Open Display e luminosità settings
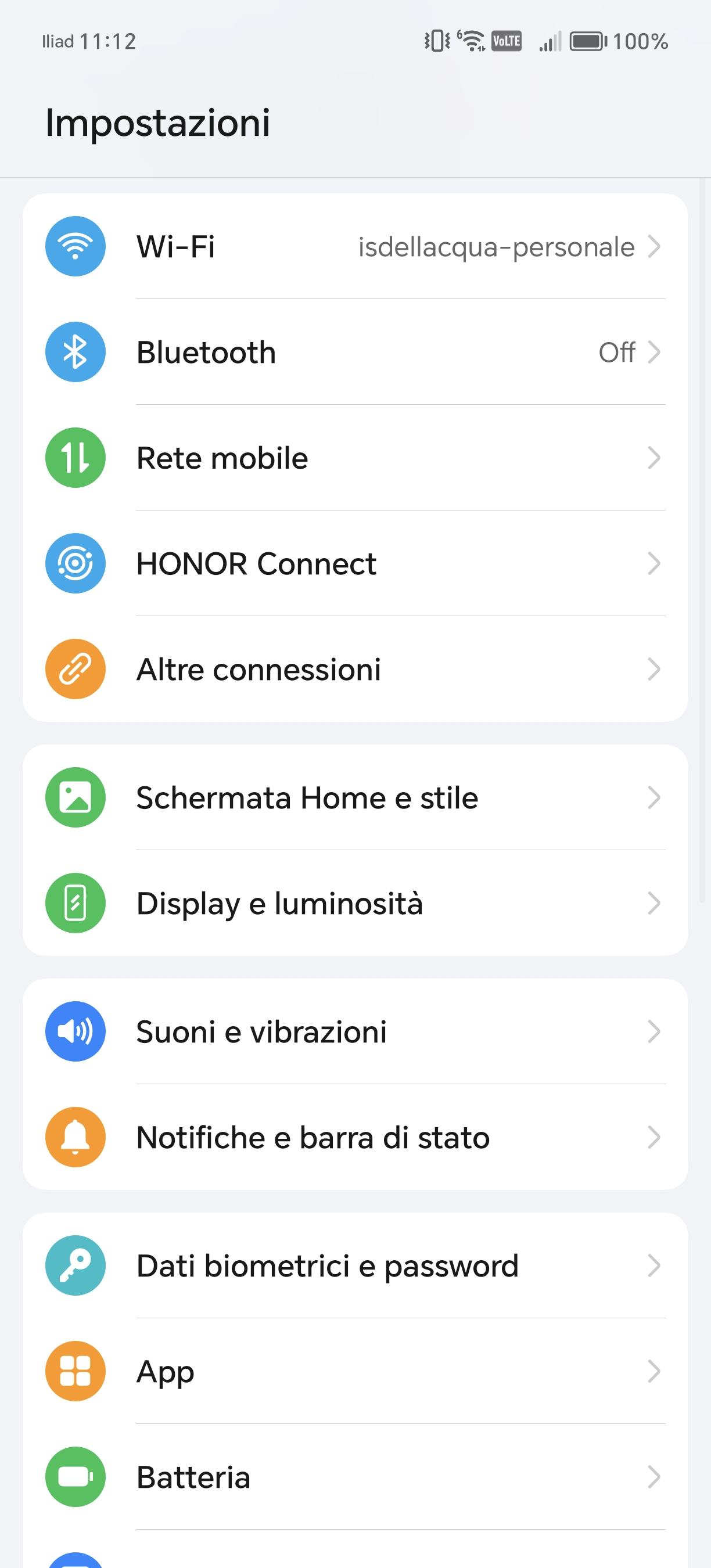The image size is (711, 1568). (x=355, y=902)
